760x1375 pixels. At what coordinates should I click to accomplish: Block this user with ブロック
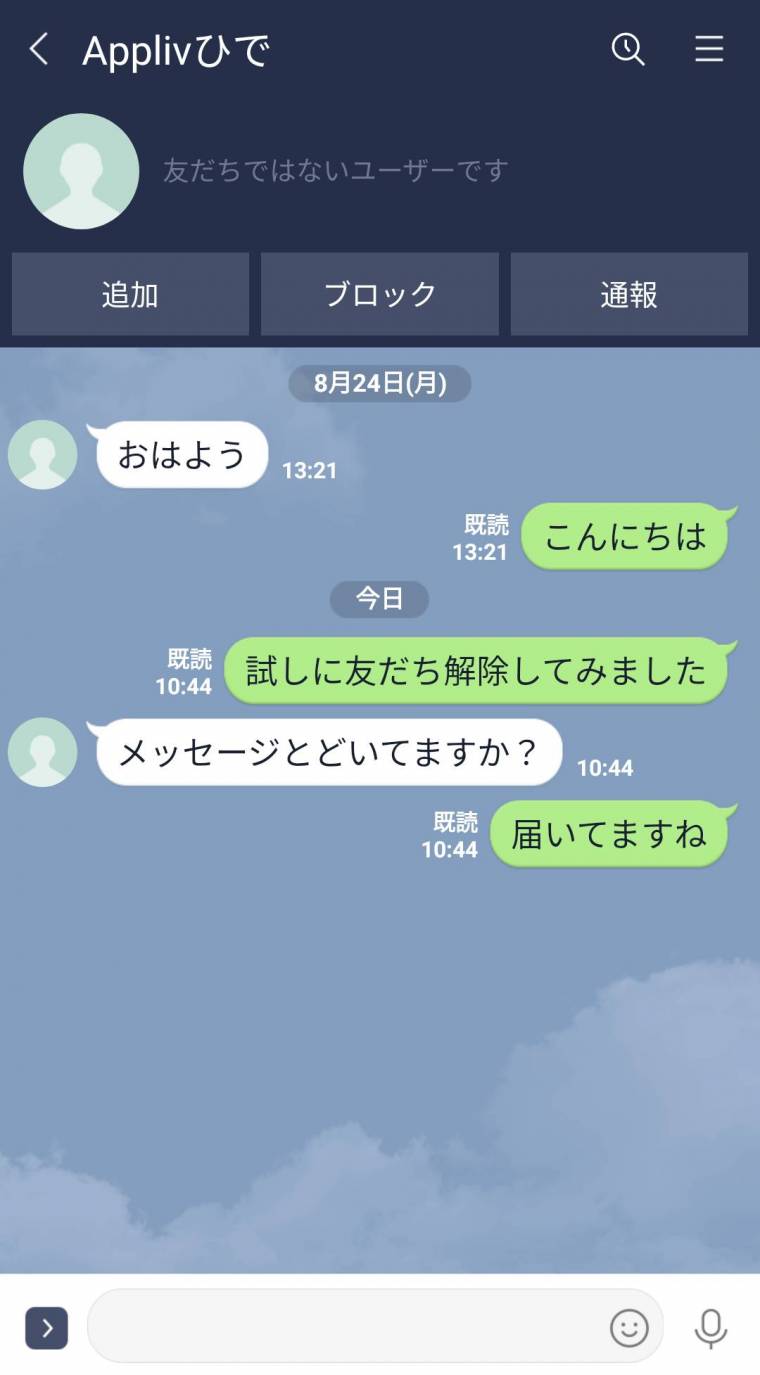point(380,294)
